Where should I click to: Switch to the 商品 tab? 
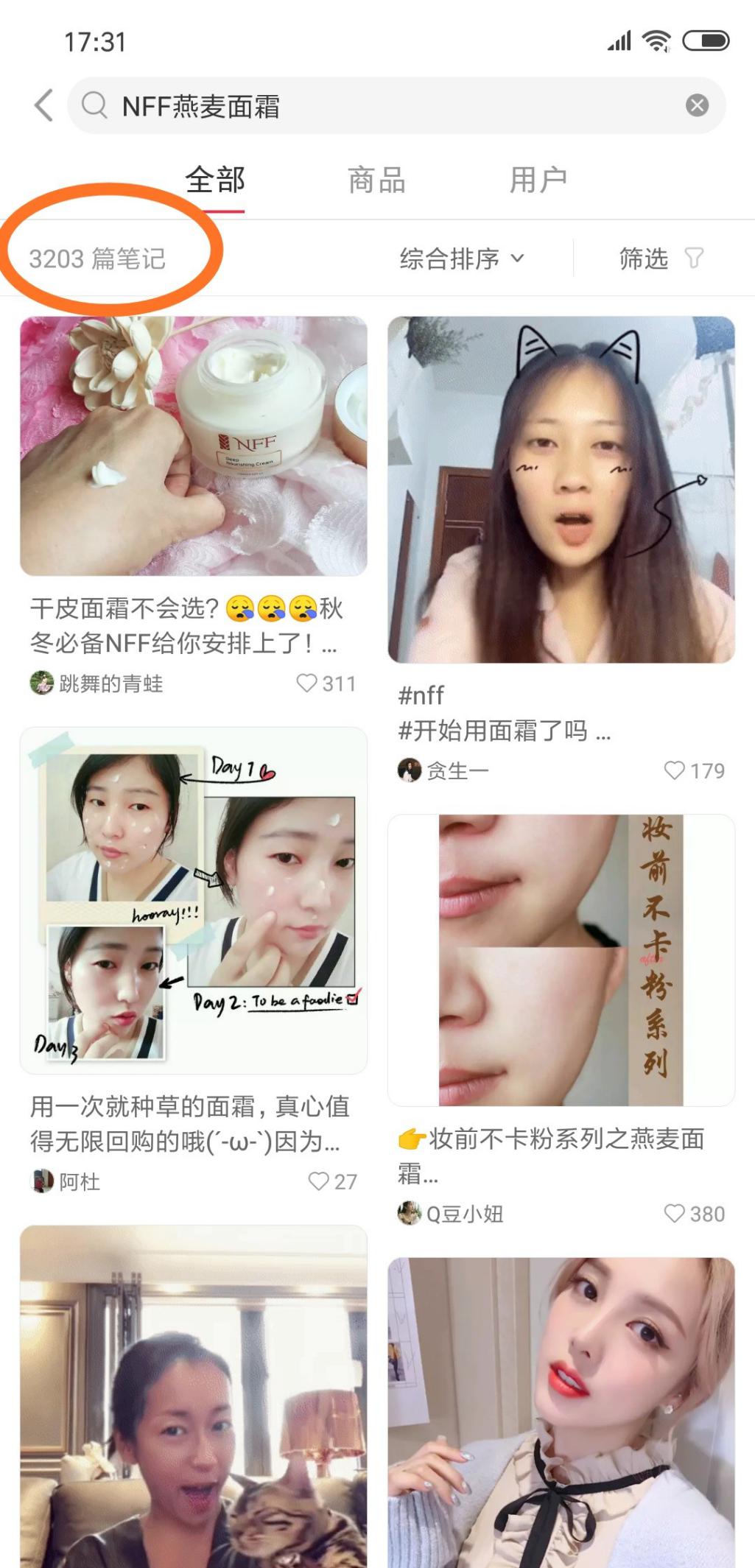pyautogui.click(x=375, y=180)
